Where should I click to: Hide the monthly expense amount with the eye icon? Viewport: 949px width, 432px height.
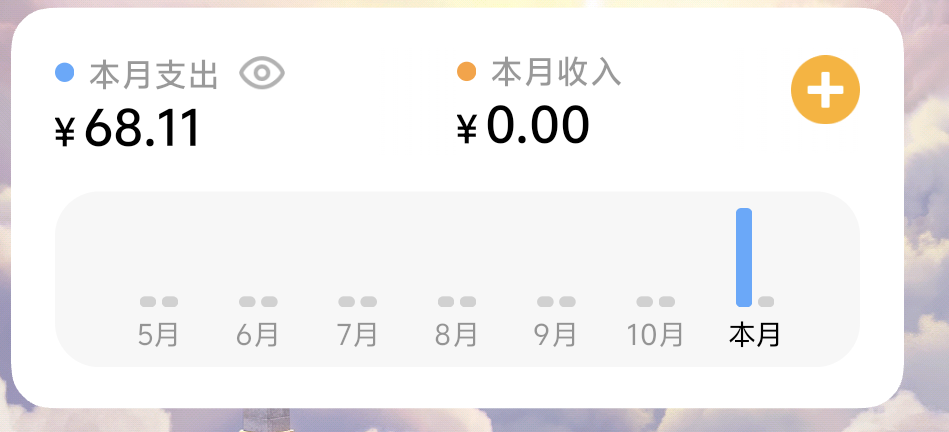[x=262, y=73]
